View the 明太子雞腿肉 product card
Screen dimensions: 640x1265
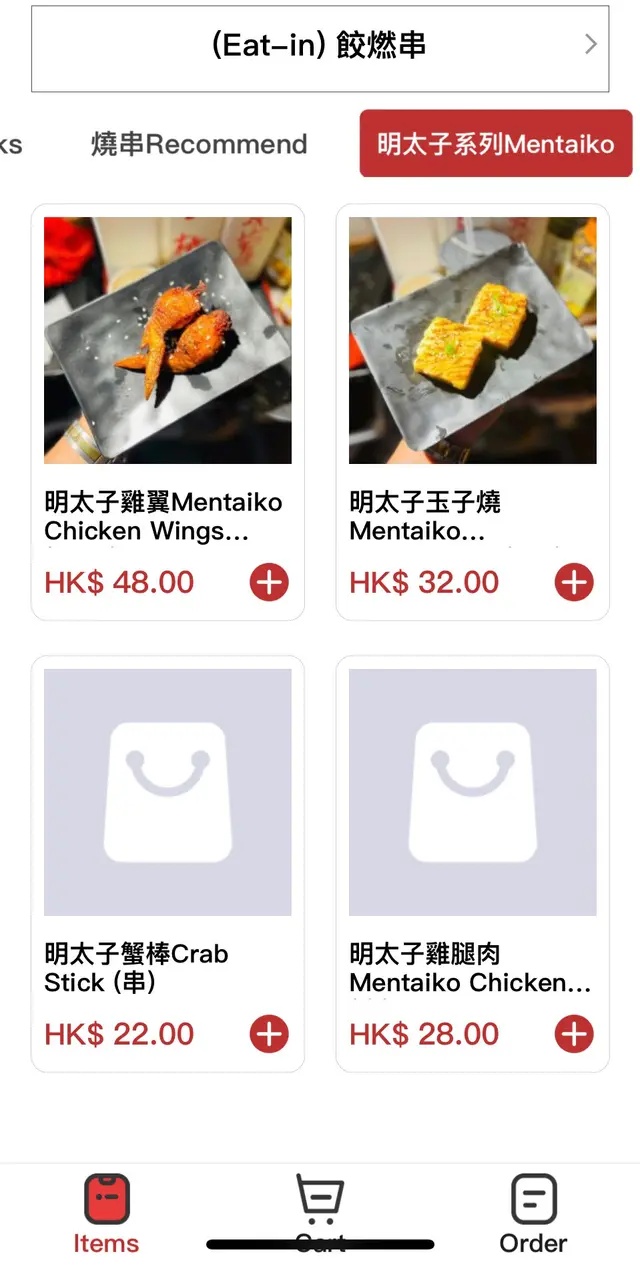(x=472, y=793)
